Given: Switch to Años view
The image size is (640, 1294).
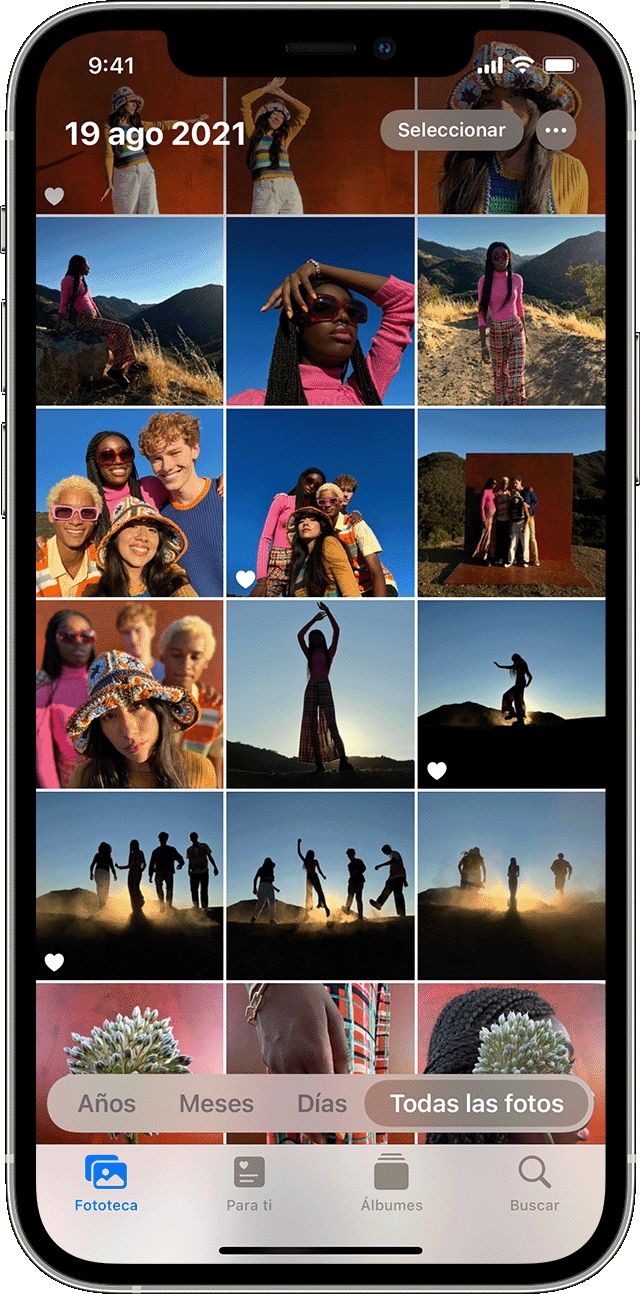Looking at the screenshot, I should (x=107, y=1104).
